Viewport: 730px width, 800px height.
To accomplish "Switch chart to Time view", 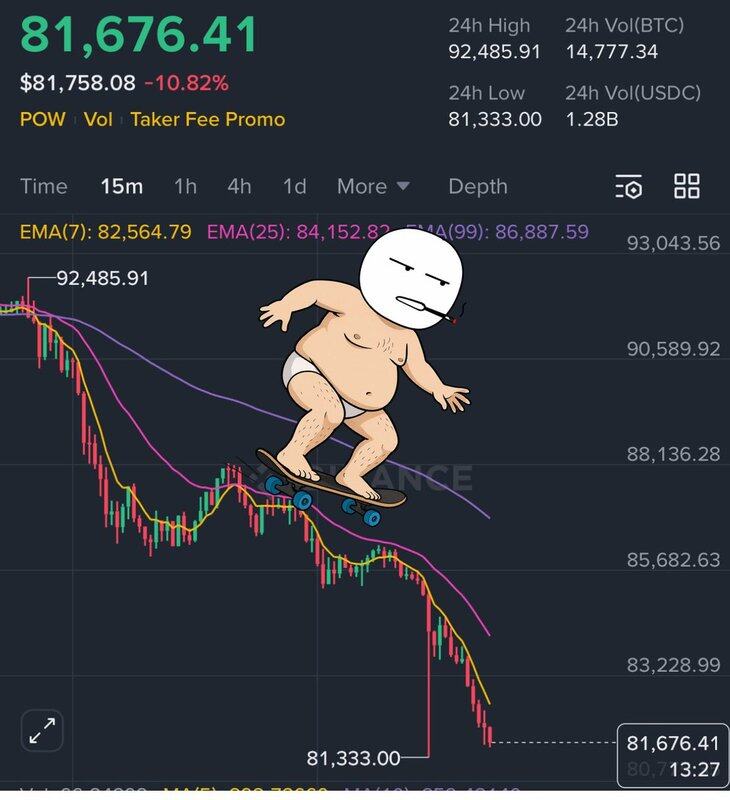I will 44,187.
